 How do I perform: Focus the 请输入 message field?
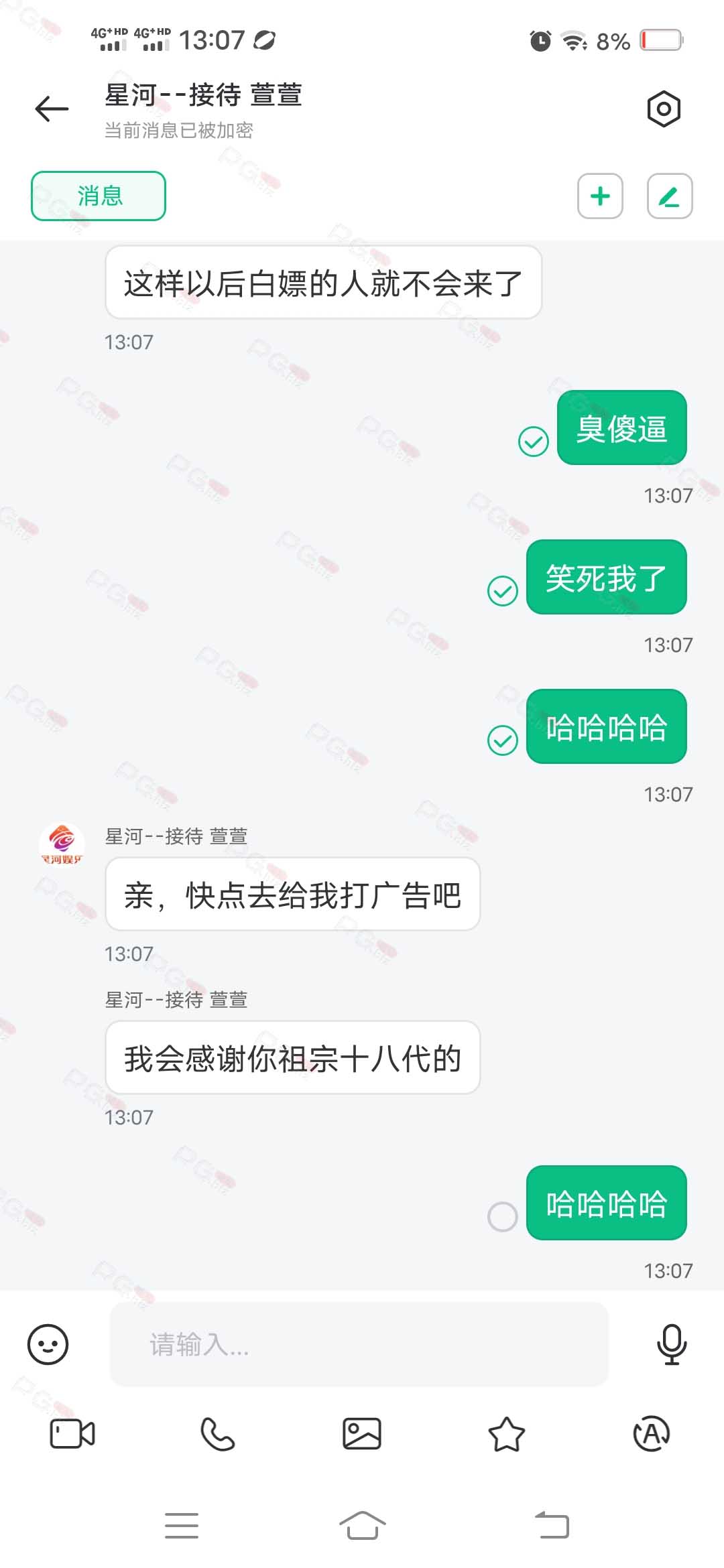359,1344
